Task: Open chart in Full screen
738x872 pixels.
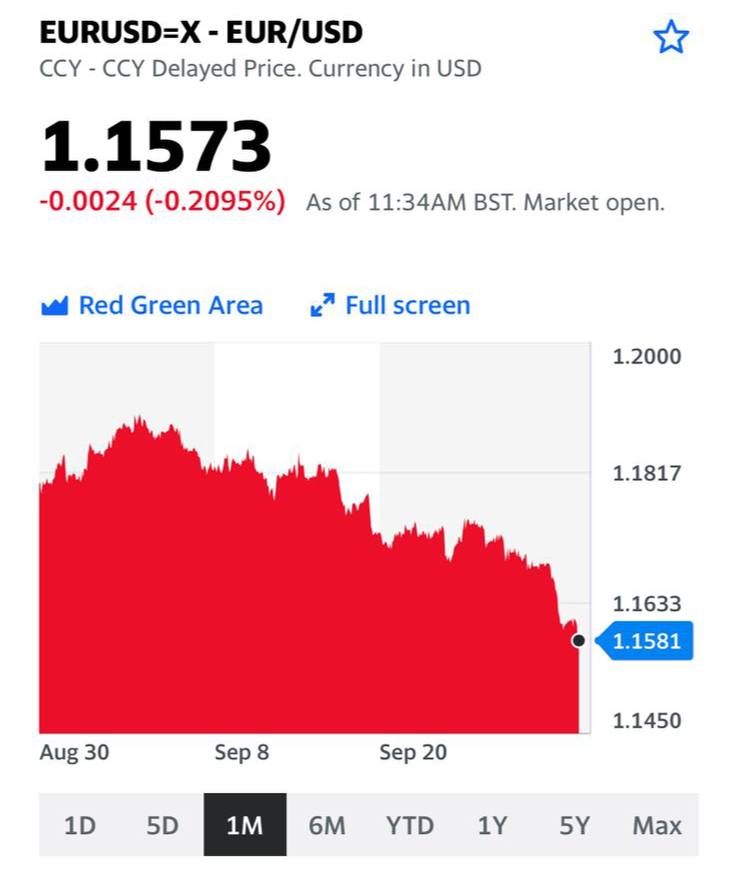Action: [391, 305]
